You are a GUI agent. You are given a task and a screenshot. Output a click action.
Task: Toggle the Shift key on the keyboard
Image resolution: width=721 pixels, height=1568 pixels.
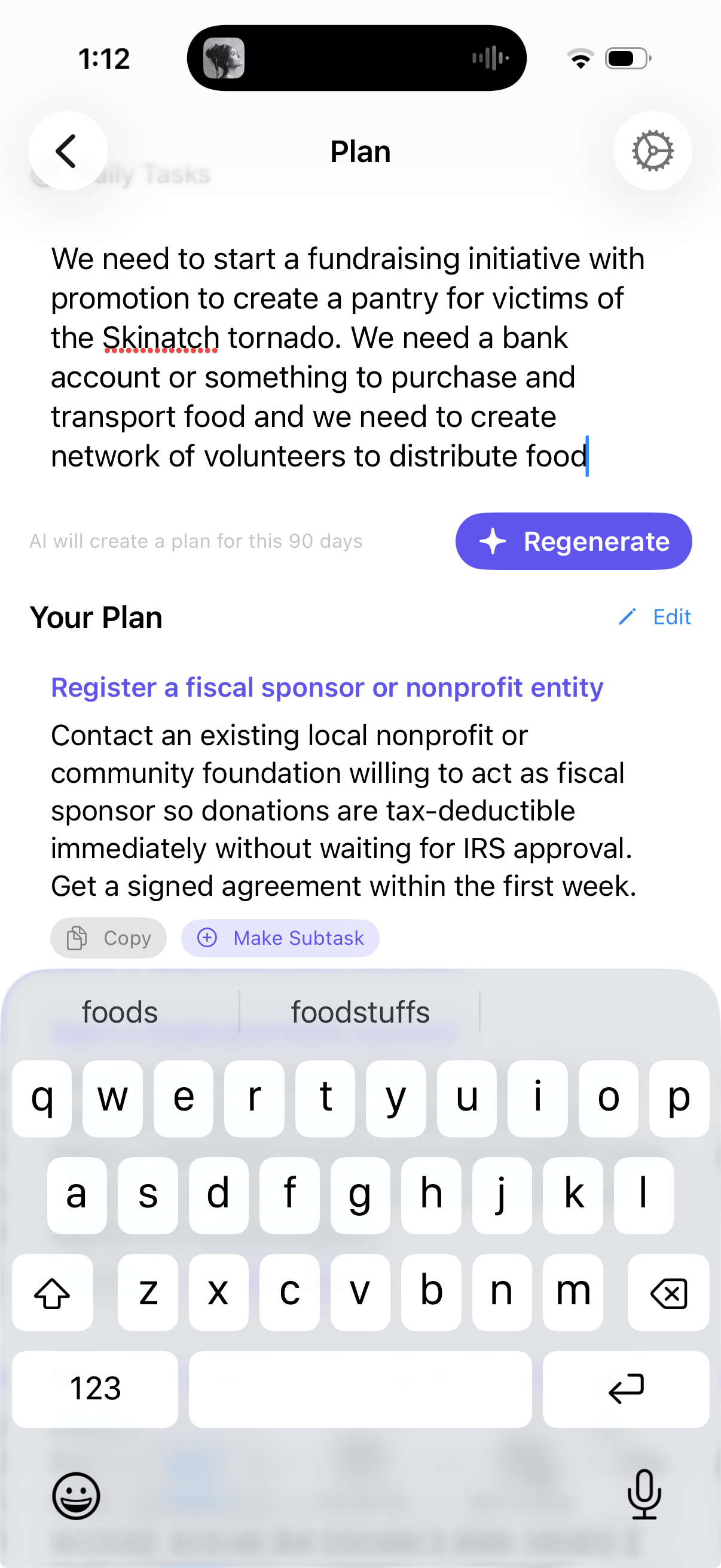point(53,1292)
